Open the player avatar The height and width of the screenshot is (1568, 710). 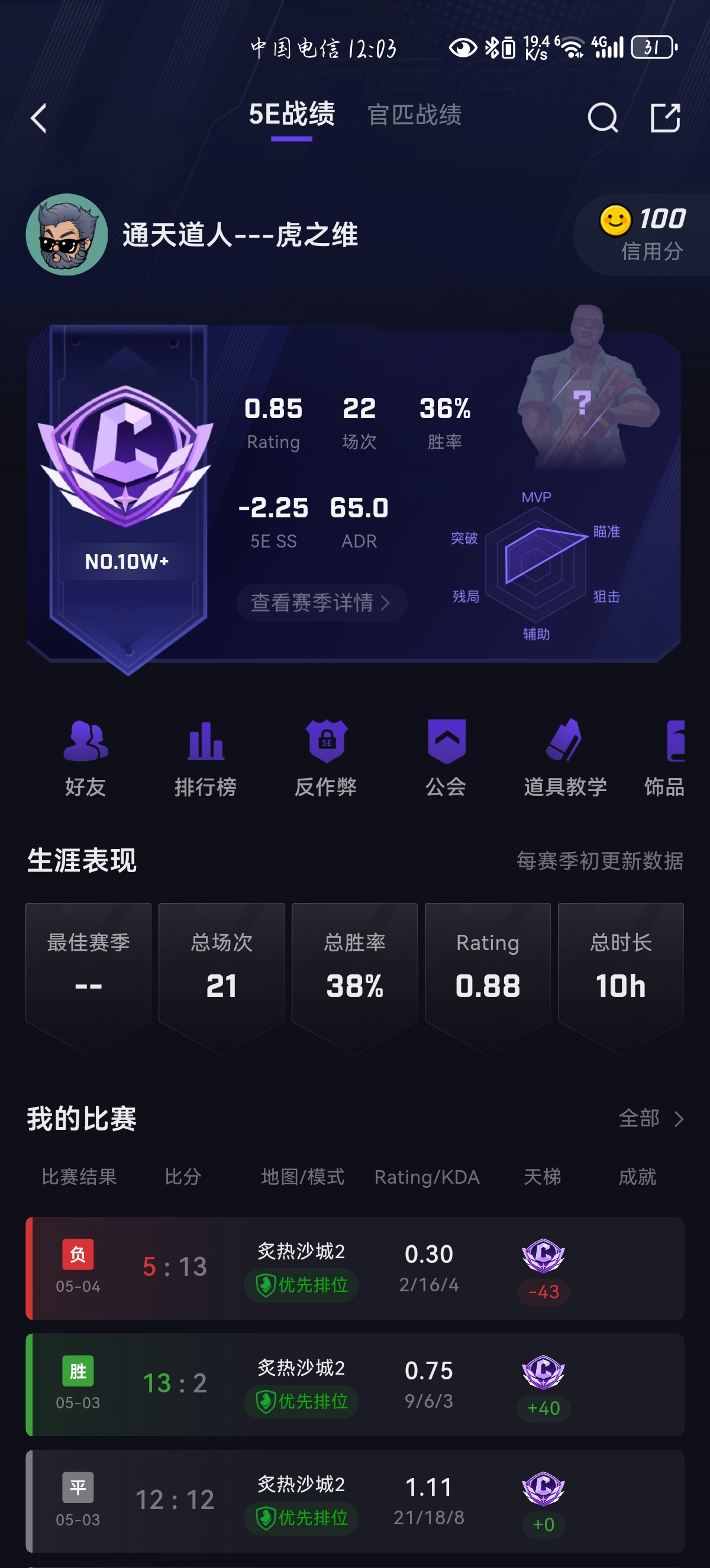(x=67, y=234)
